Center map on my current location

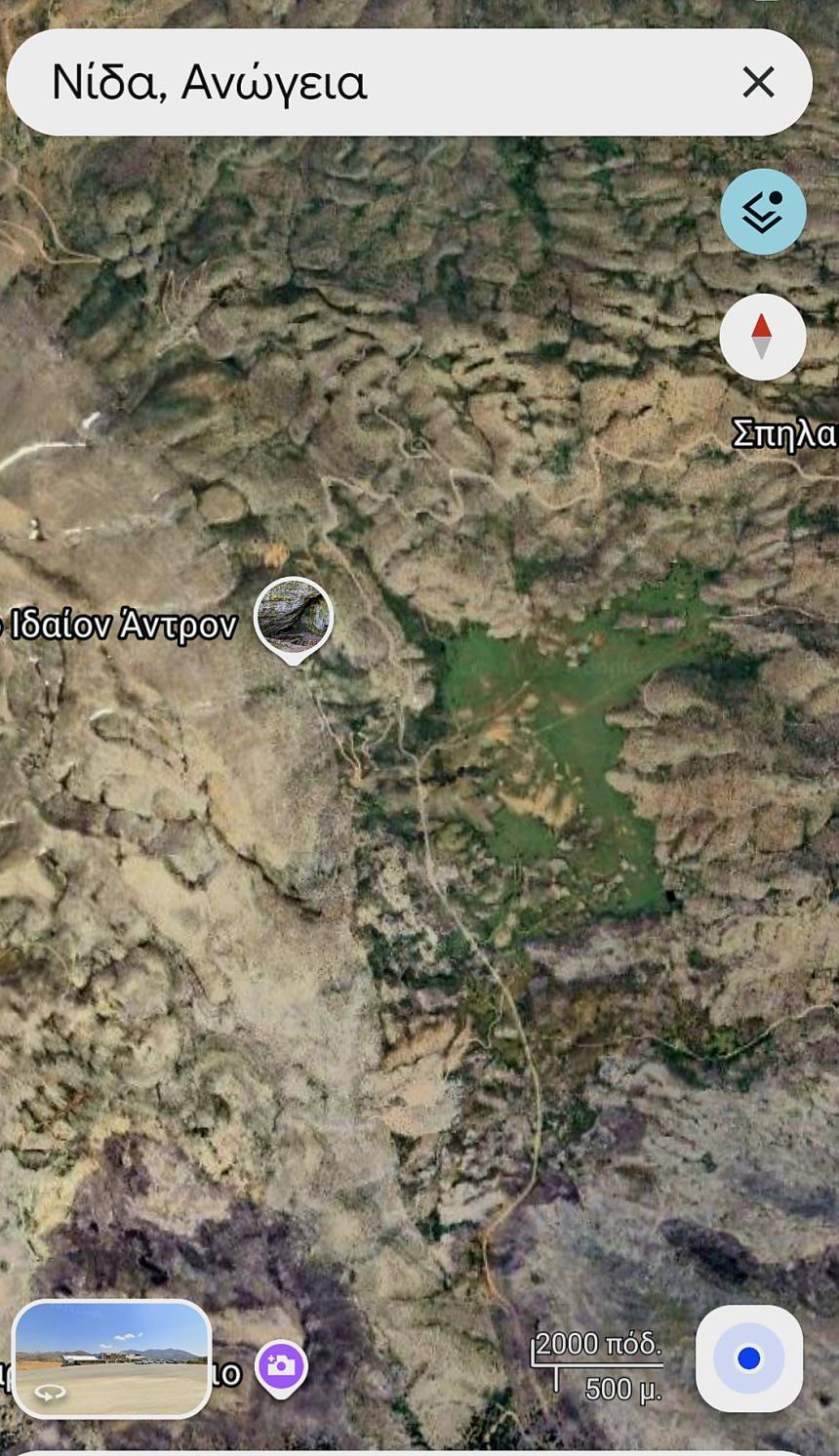(748, 1358)
